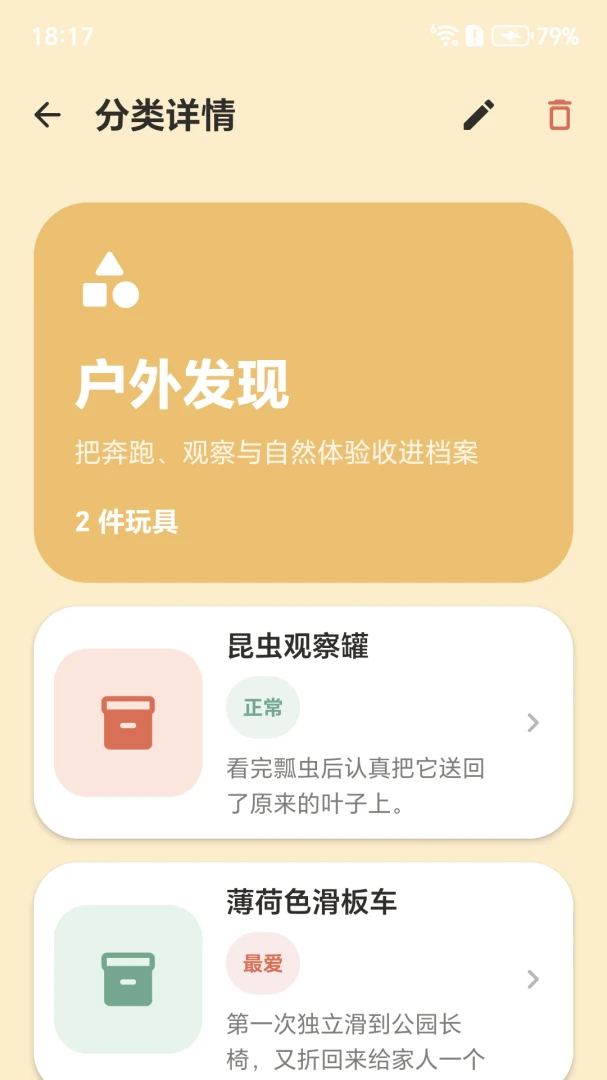Open the 昆虫观察罐 toy card
This screenshot has width=607, height=1080.
[303, 723]
